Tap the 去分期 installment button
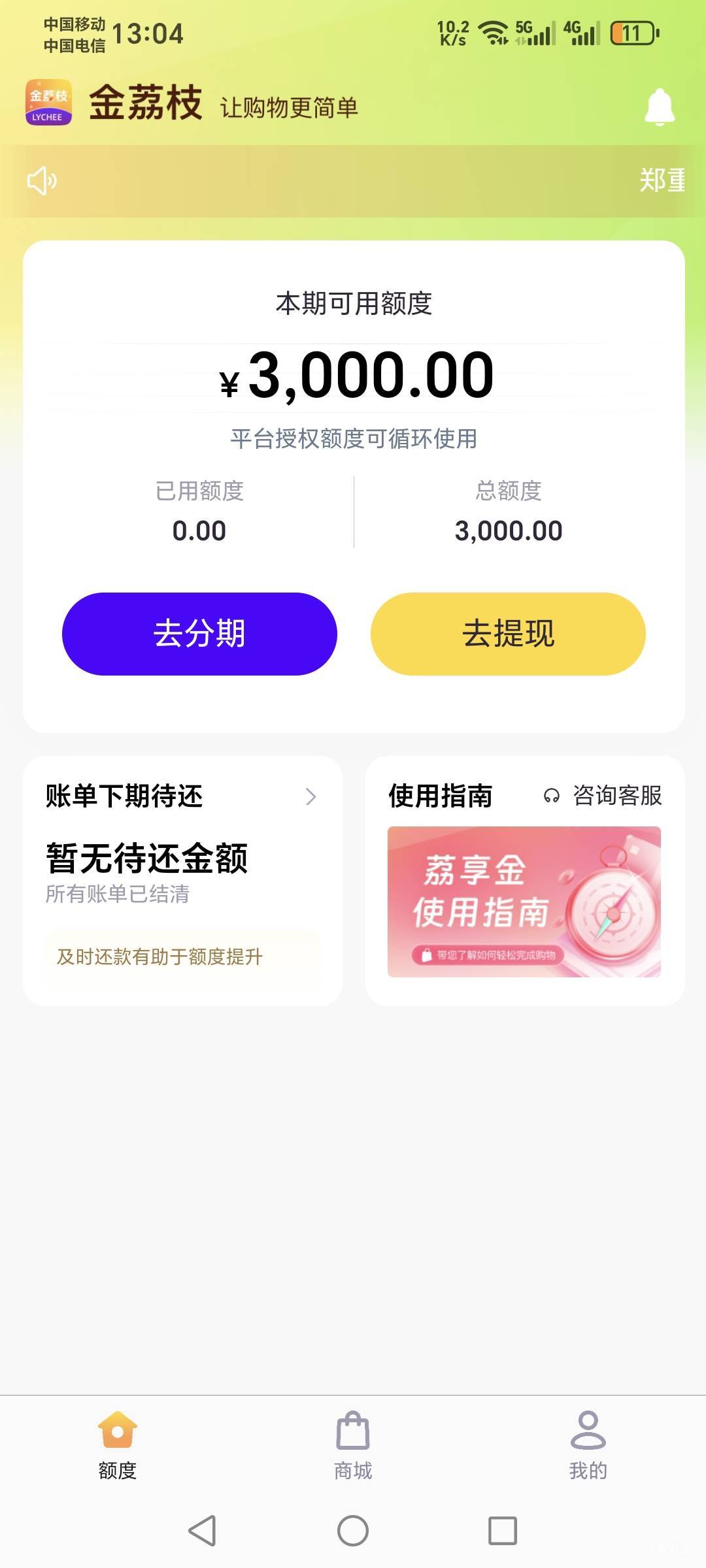This screenshot has width=706, height=1568. click(x=199, y=634)
